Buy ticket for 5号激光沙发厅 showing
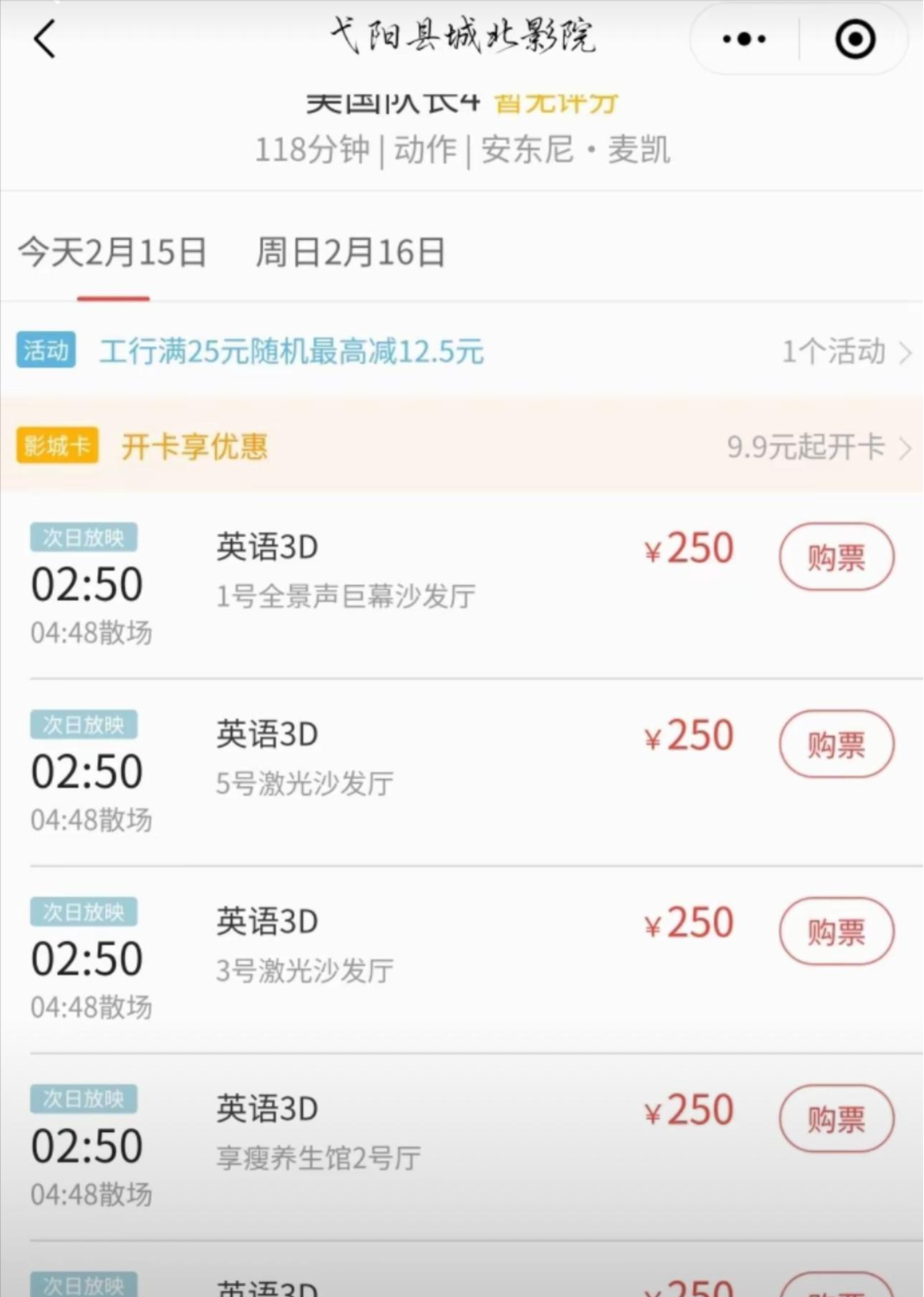Image resolution: width=924 pixels, height=1297 pixels. [x=836, y=745]
